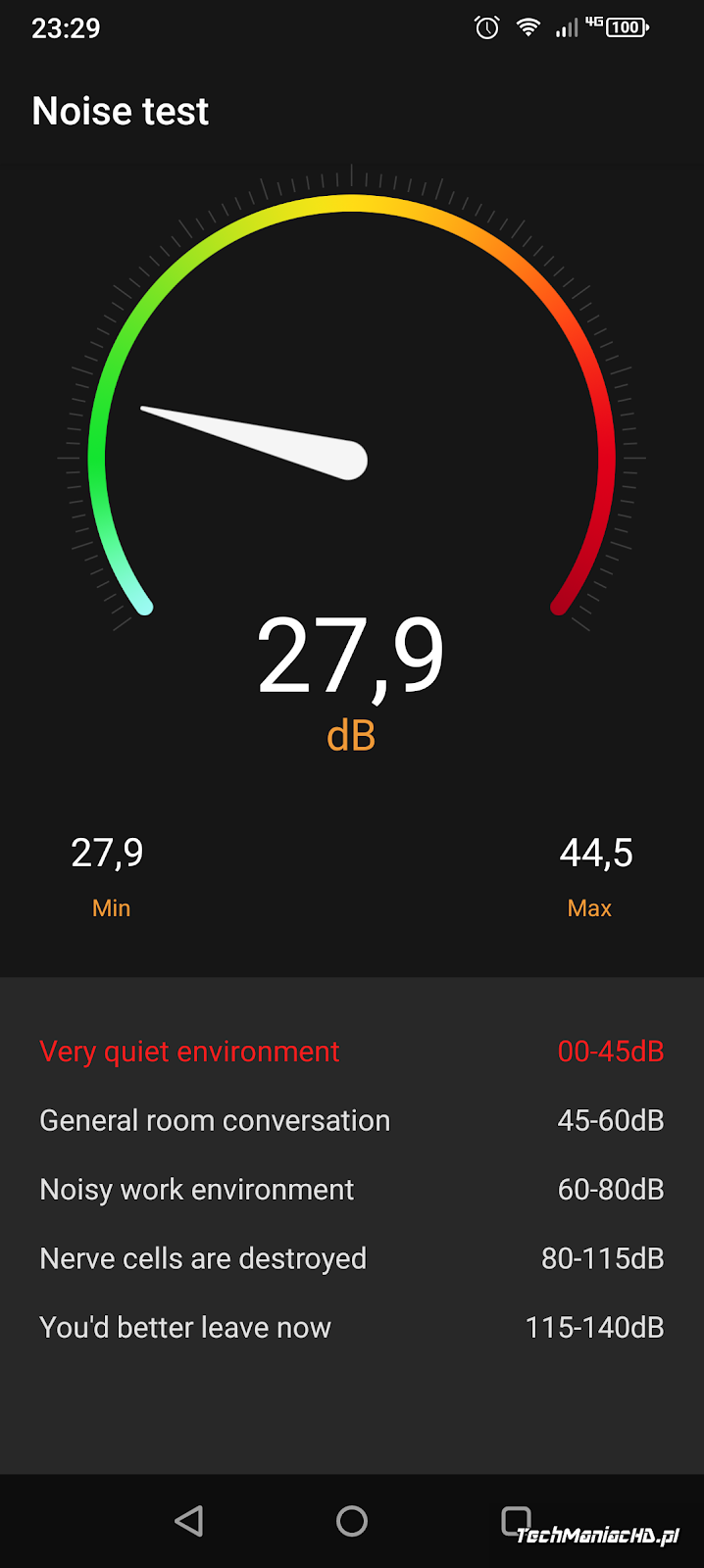The image size is (704, 1568).
Task: Go back using the navigation bar
Action: coord(188,1521)
